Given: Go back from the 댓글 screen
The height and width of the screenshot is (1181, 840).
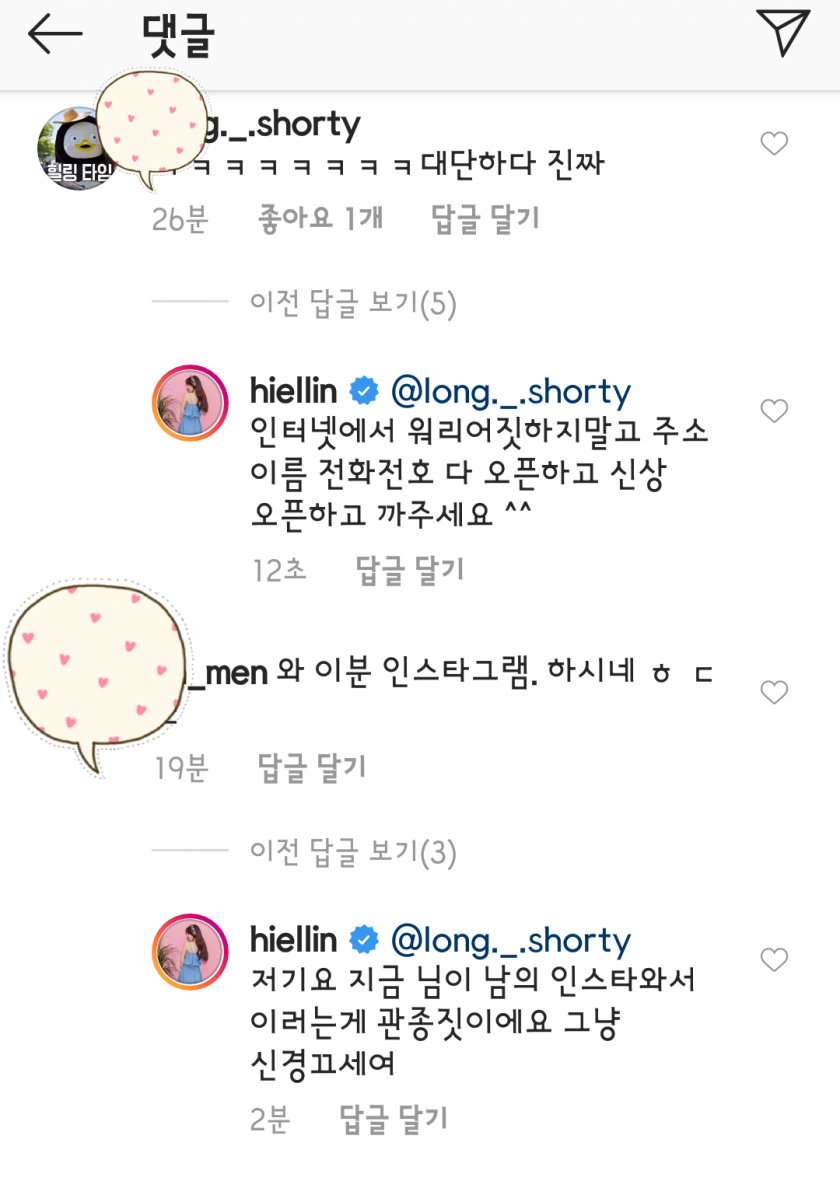Looking at the screenshot, I should 55,35.
